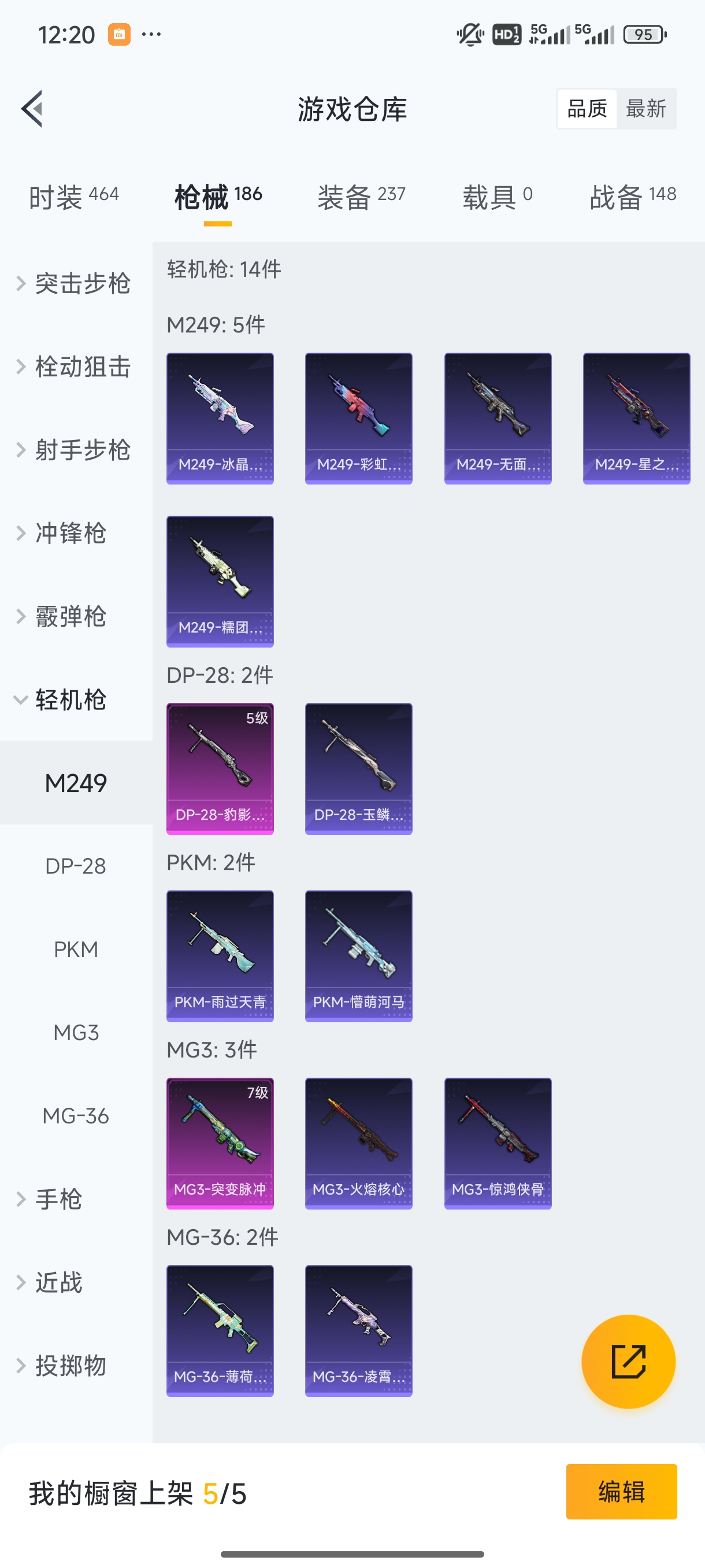View the 5级 DP-28-豹影 skin
Screen dimensions: 705x1568
220,769
